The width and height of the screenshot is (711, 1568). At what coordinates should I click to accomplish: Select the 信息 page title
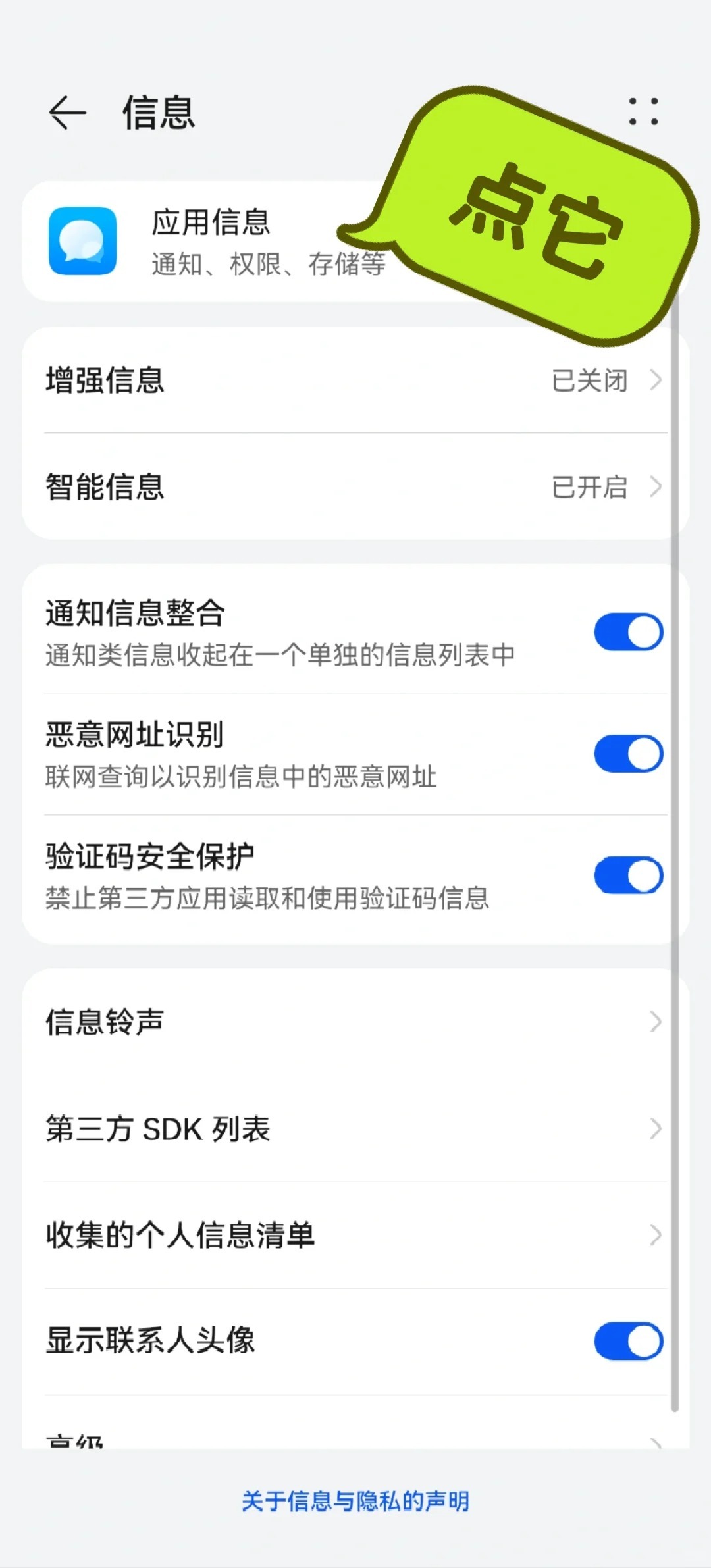tap(156, 112)
